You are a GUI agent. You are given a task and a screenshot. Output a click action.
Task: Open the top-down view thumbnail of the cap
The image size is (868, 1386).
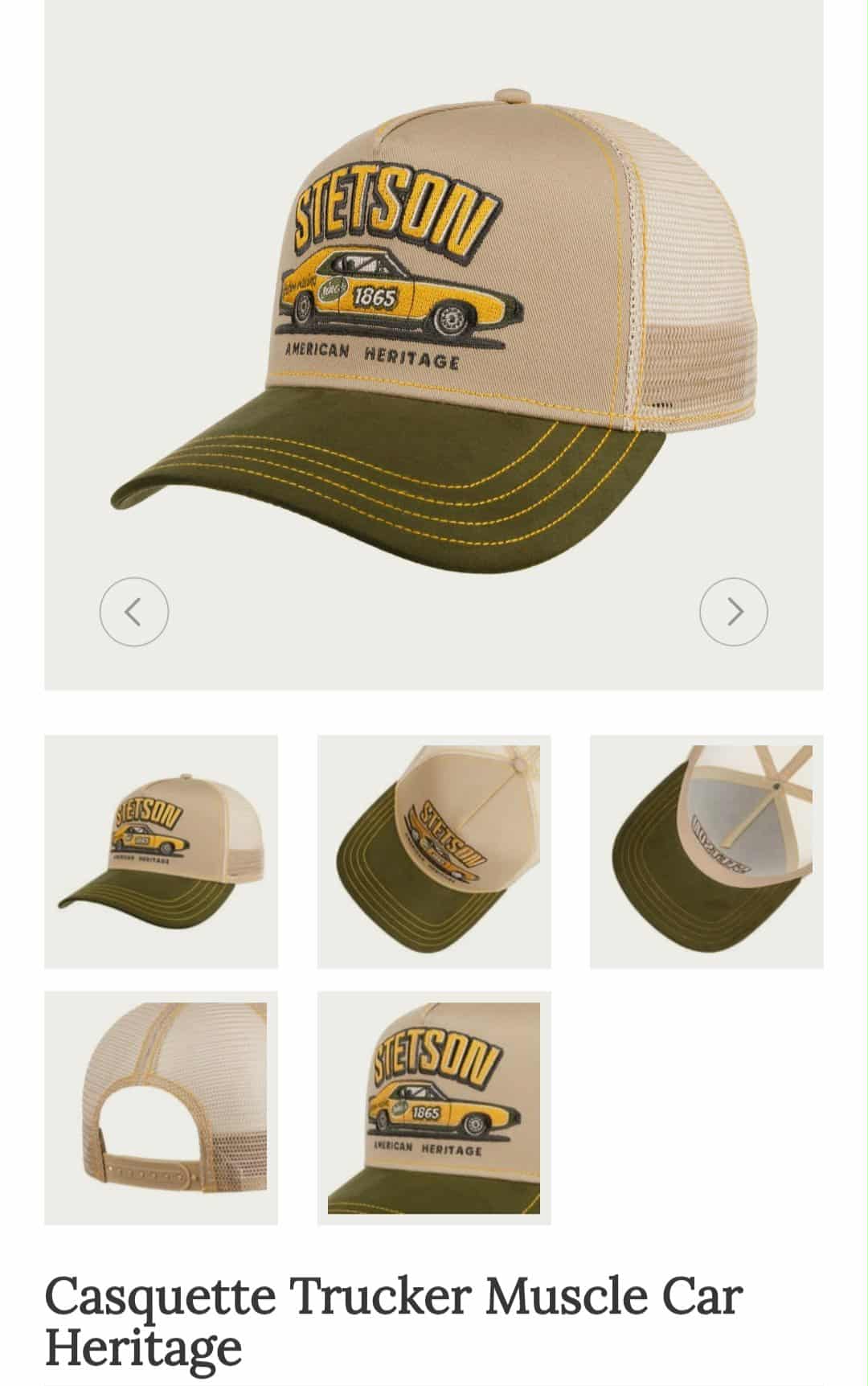(434, 851)
